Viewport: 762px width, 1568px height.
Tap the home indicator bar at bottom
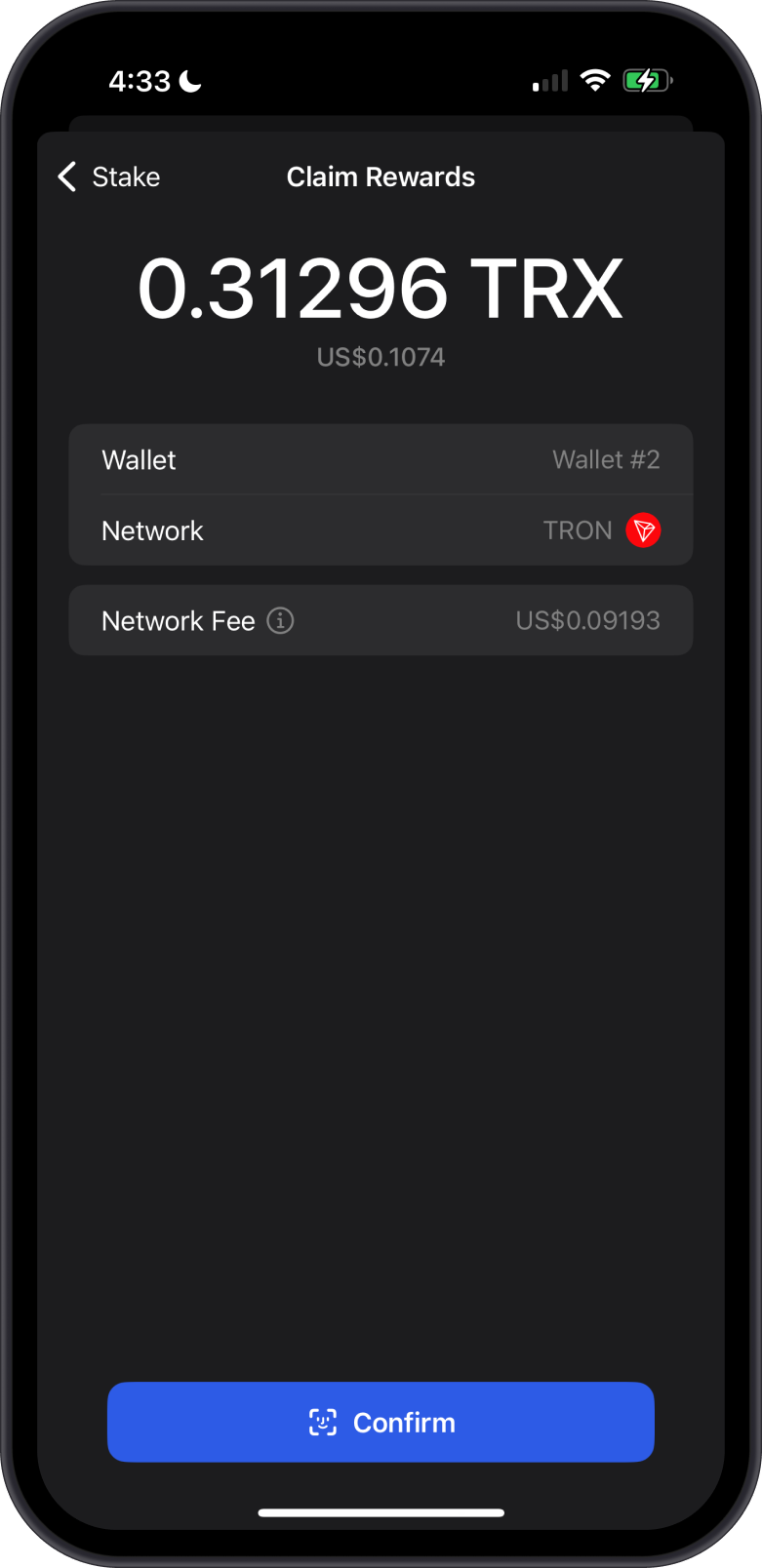[381, 1512]
